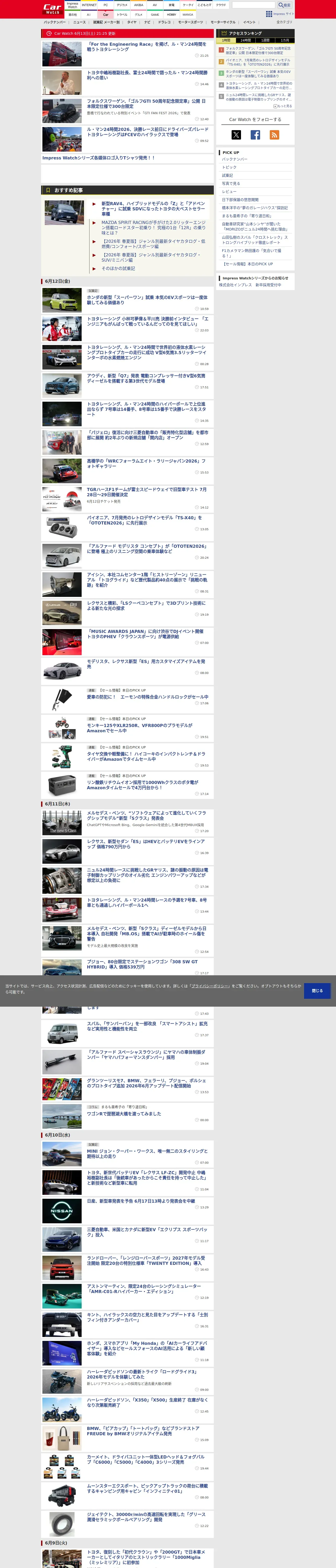Switch ranking to the 24時間 tab
The width and height of the screenshot is (336, 1568).
246,40
